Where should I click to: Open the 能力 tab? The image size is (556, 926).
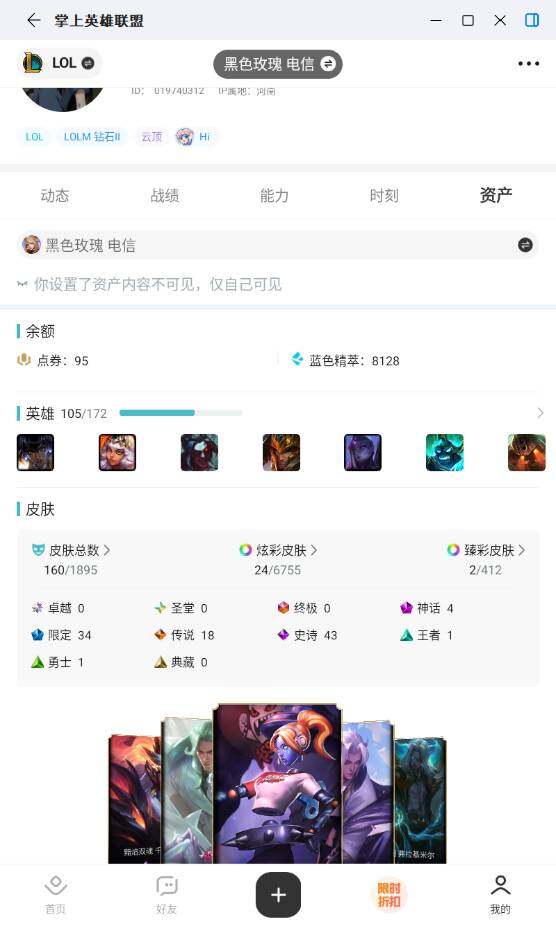click(x=275, y=195)
